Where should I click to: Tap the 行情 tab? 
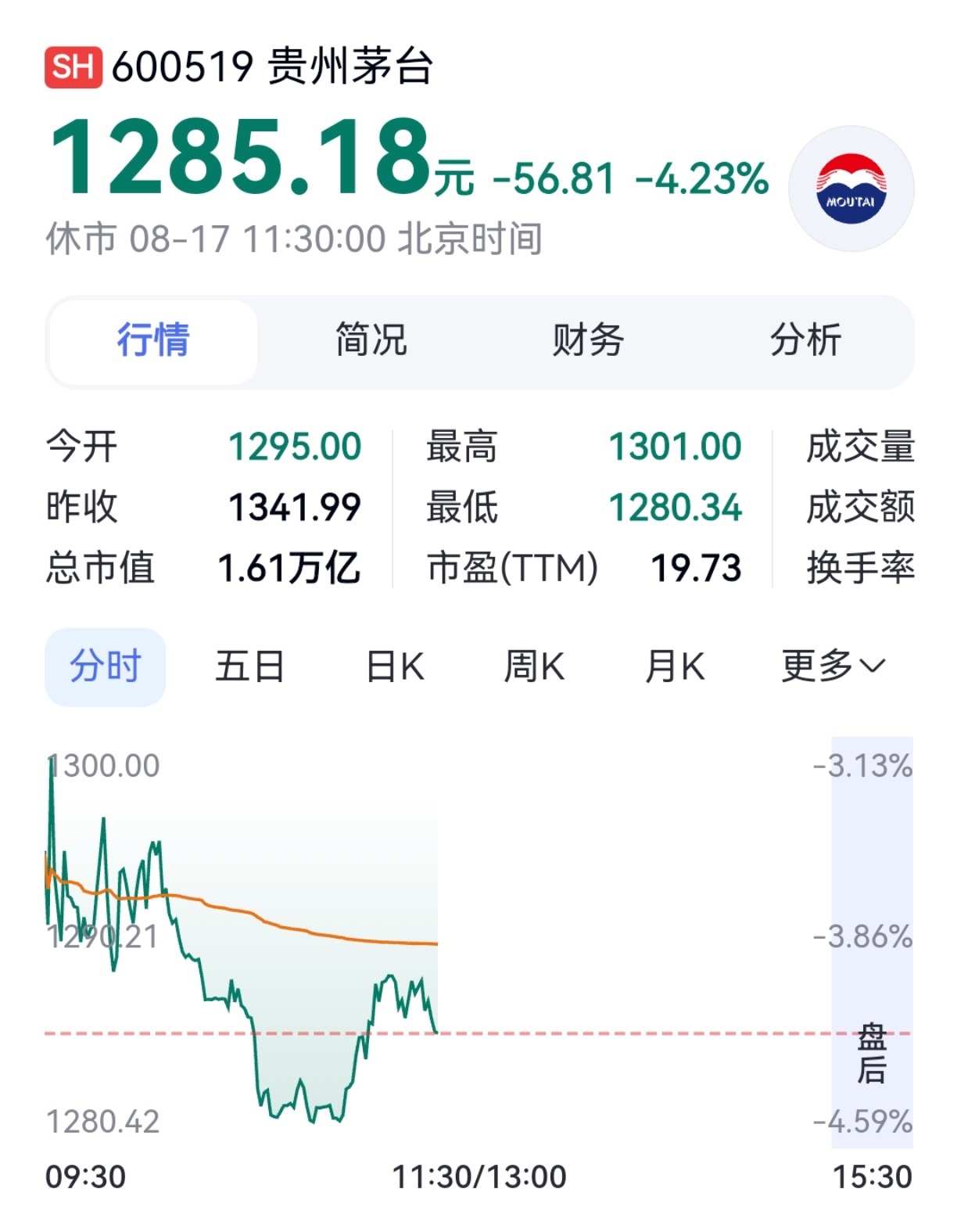point(153,341)
